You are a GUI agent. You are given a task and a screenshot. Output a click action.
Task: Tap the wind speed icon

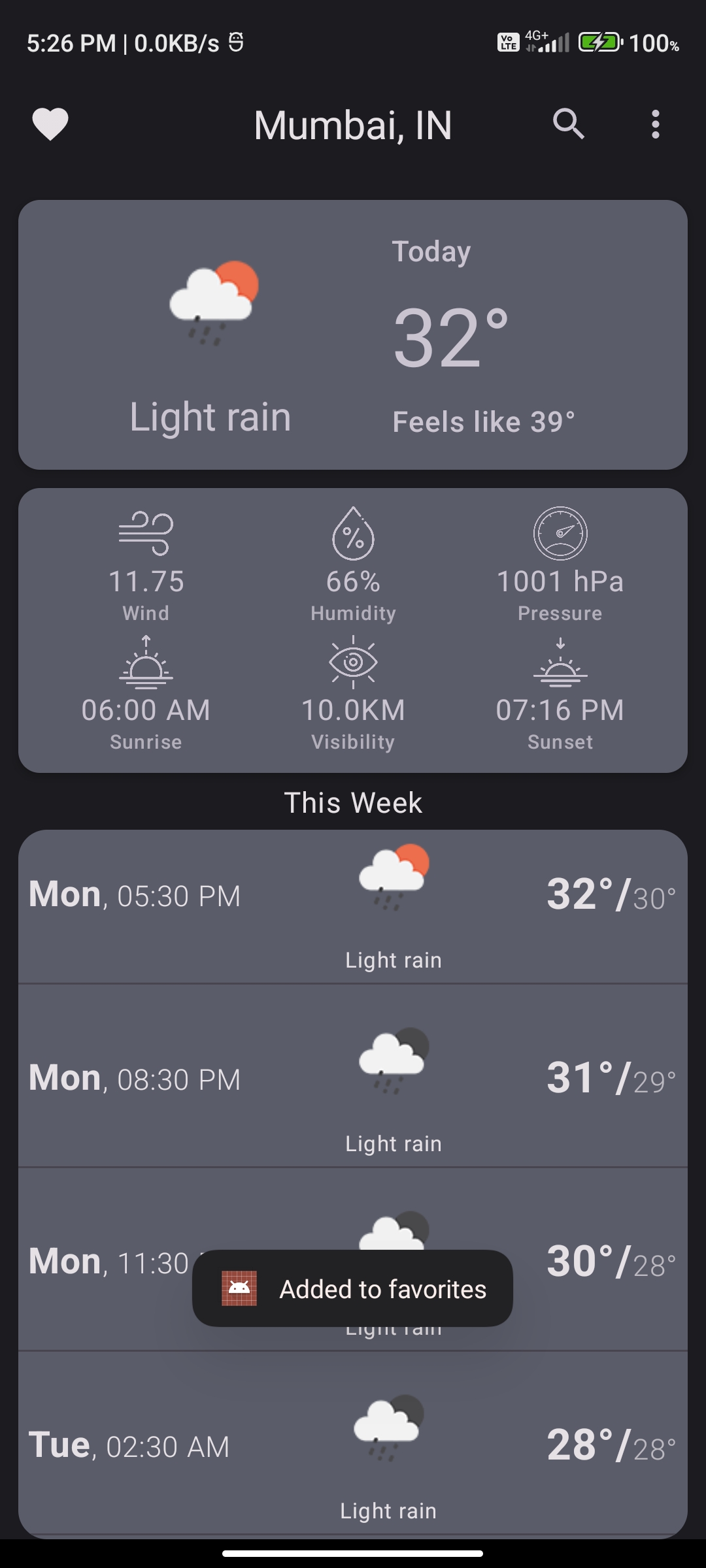(x=145, y=532)
